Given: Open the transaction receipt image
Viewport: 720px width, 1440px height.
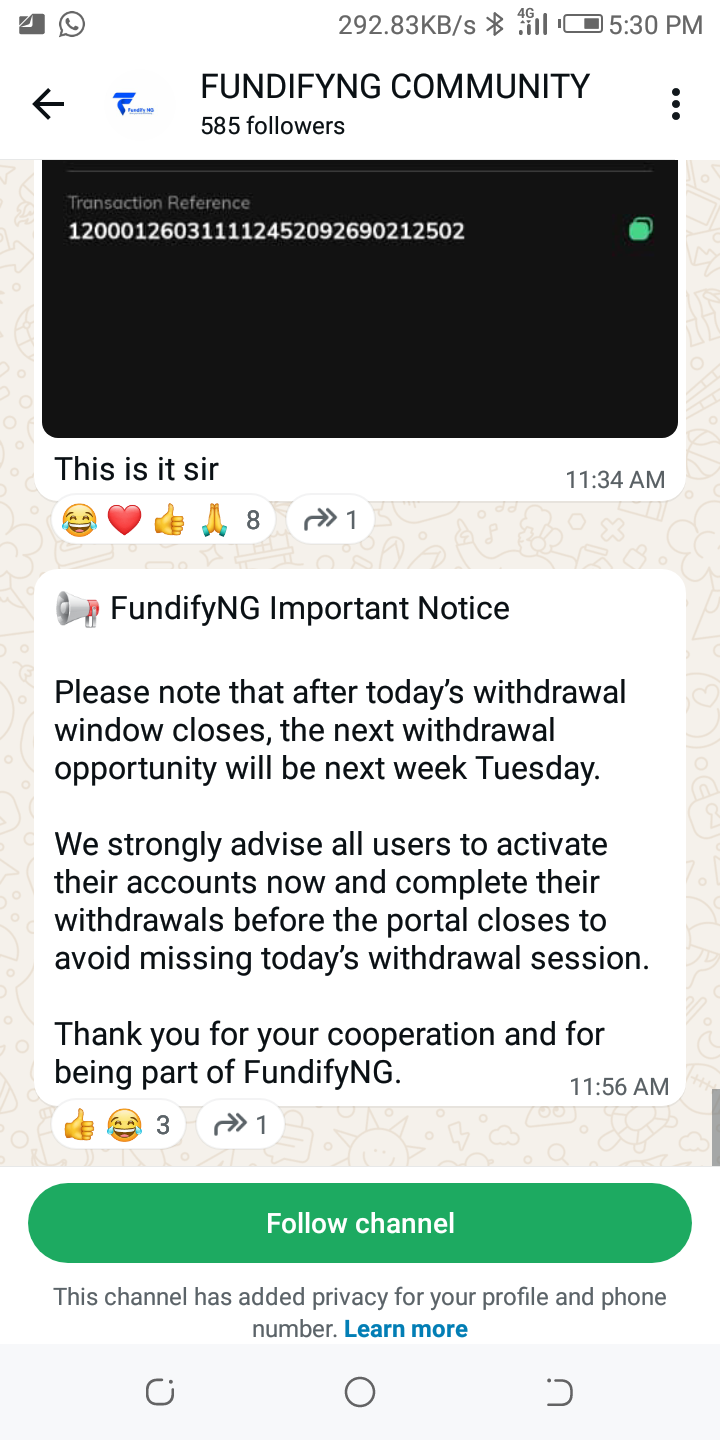Looking at the screenshot, I should [360, 300].
